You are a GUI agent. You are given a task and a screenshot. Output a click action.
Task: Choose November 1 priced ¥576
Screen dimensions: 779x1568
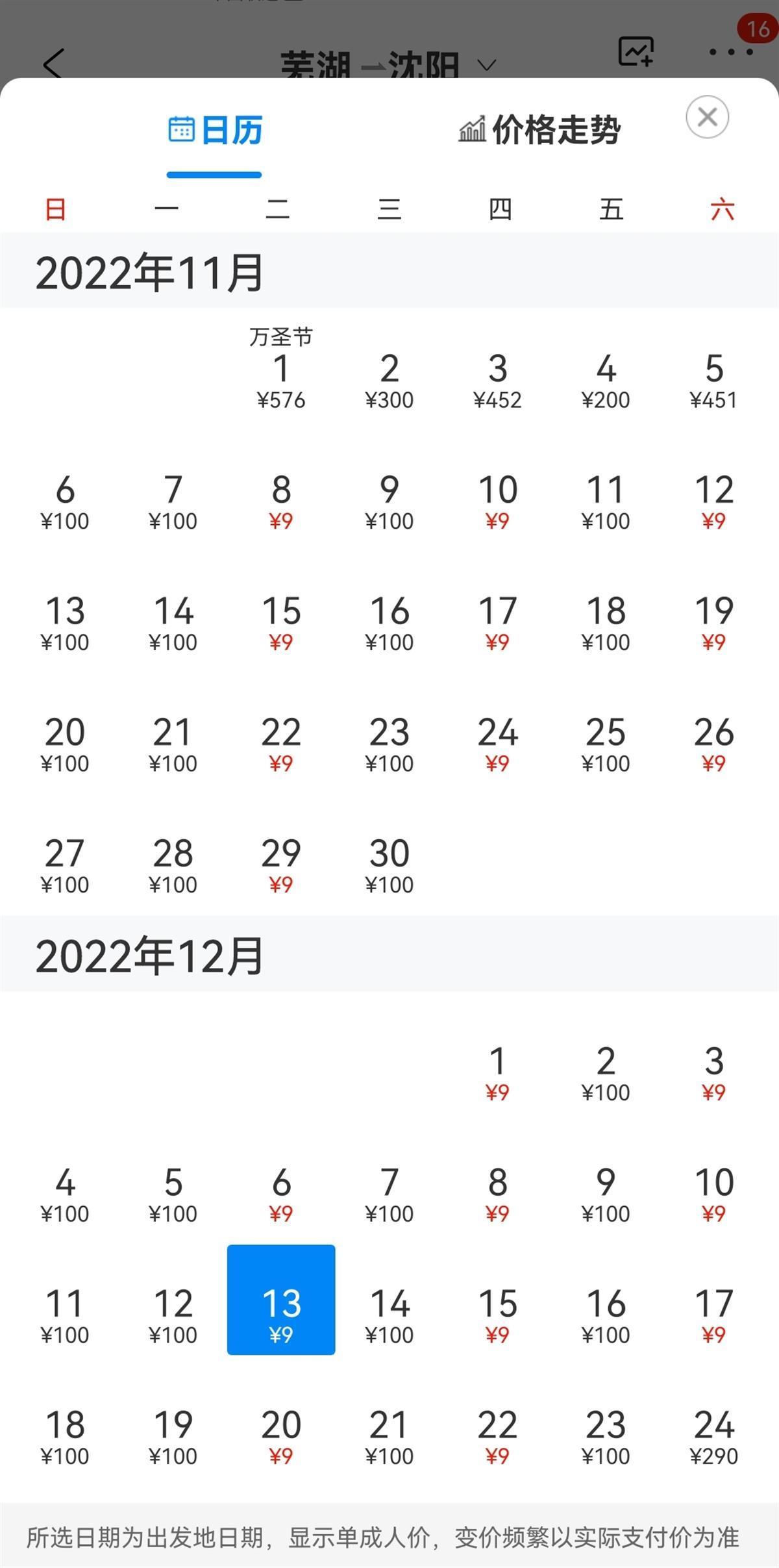click(281, 380)
